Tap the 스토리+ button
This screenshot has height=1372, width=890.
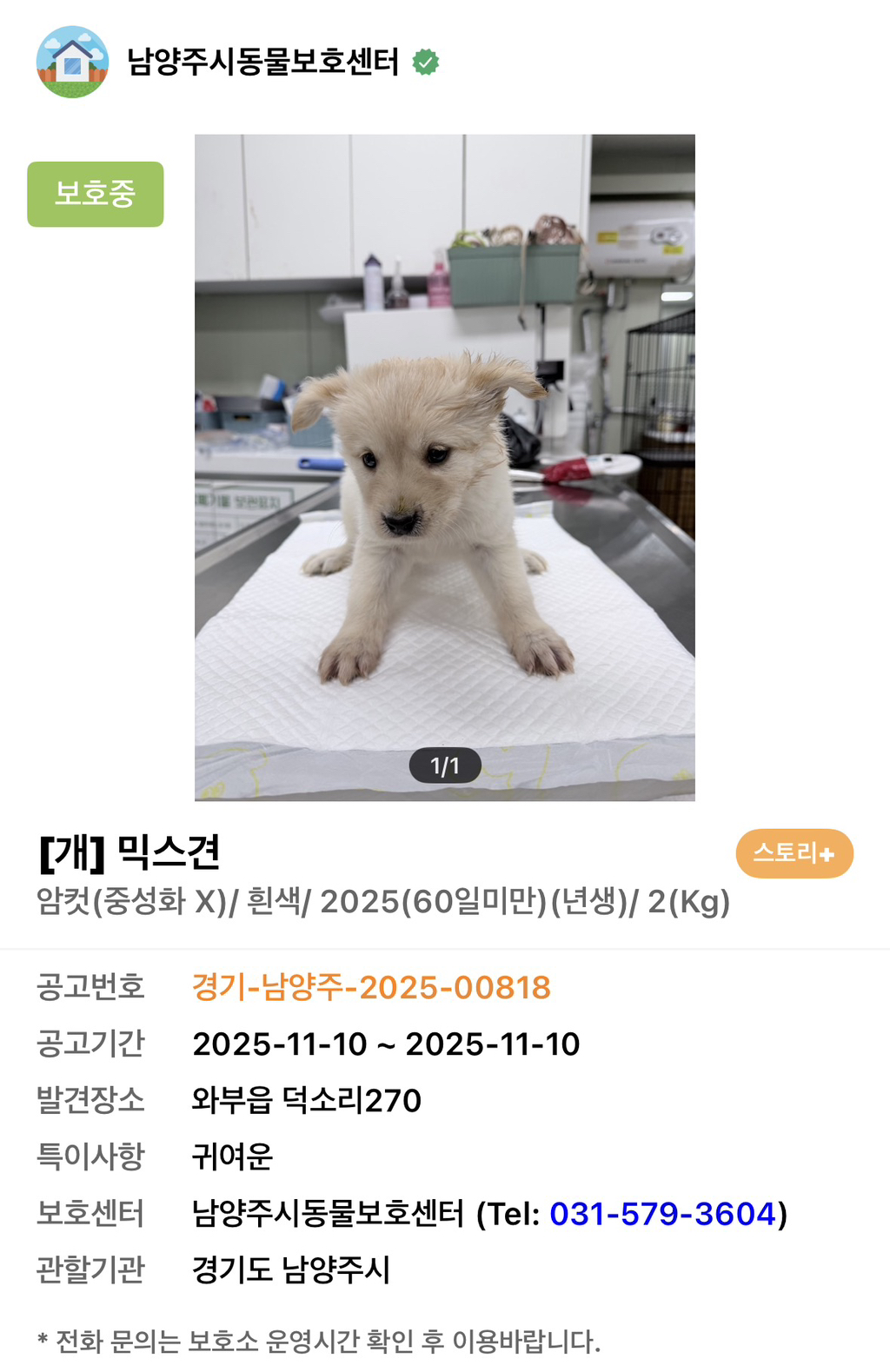click(x=794, y=853)
